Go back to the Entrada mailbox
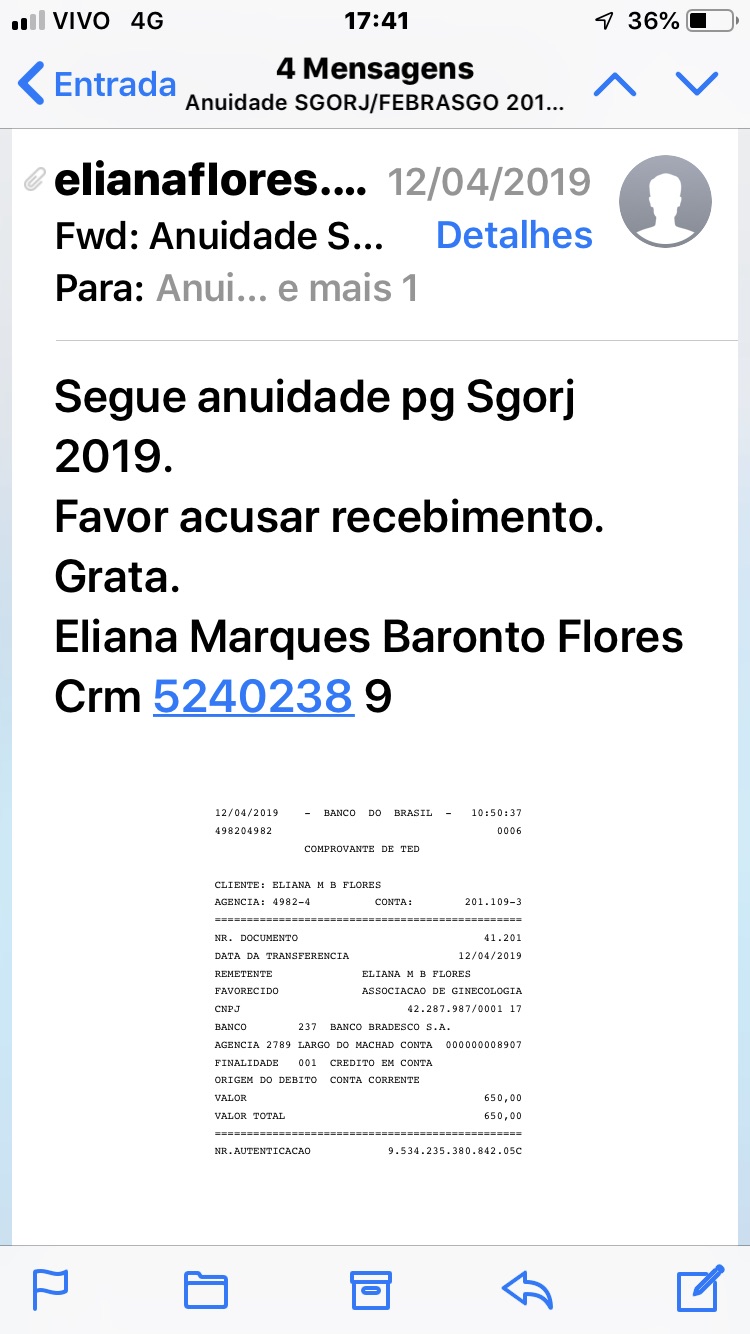Image resolution: width=750 pixels, height=1334 pixels. [96, 84]
